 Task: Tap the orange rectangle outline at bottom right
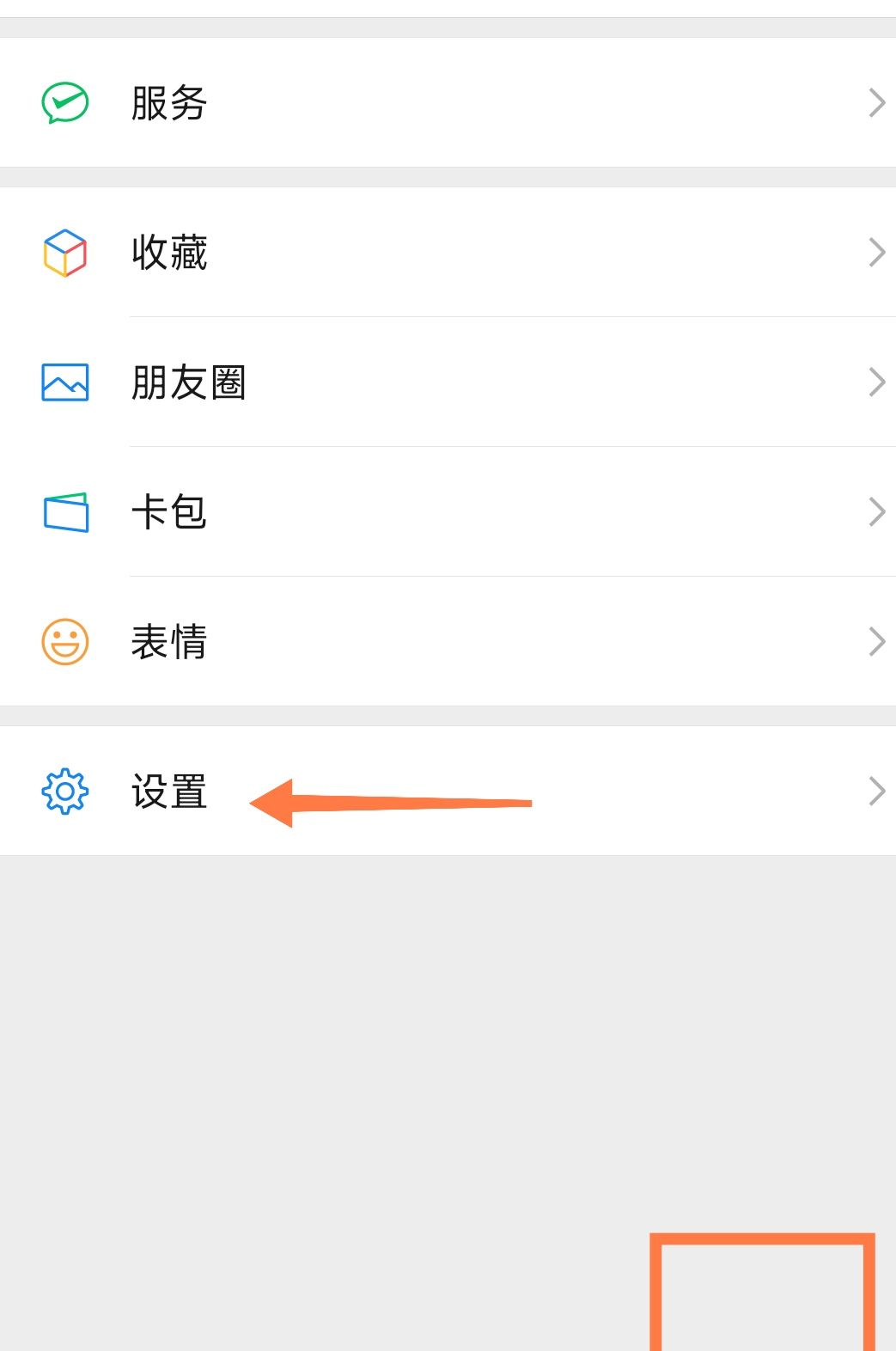point(763,1289)
